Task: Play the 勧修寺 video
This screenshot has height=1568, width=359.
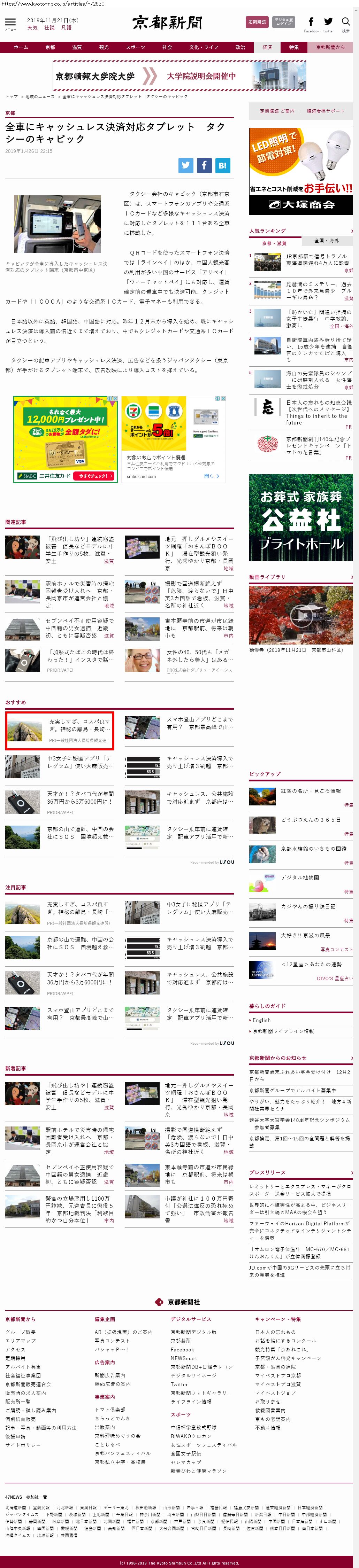Action: pos(300,615)
